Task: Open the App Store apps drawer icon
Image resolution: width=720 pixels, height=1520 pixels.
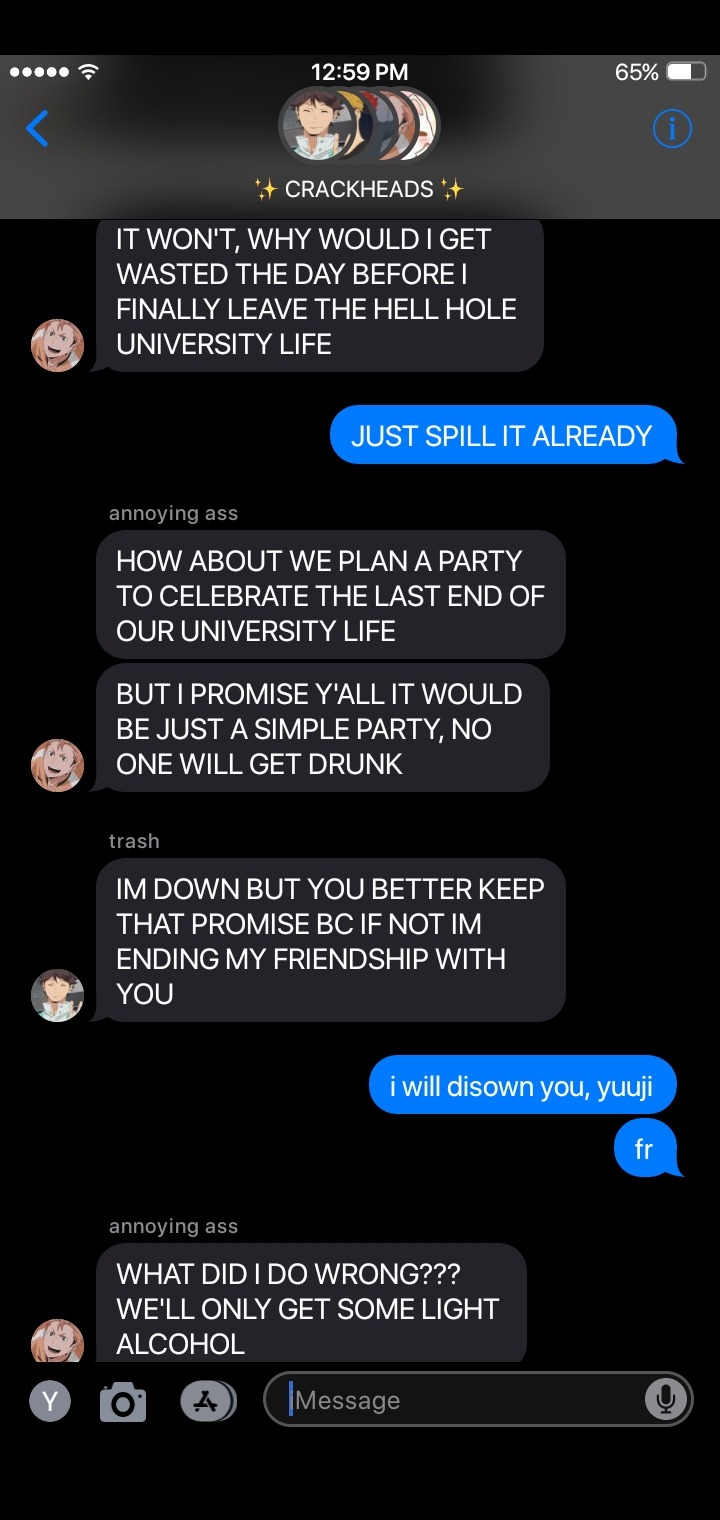Action: click(207, 1400)
